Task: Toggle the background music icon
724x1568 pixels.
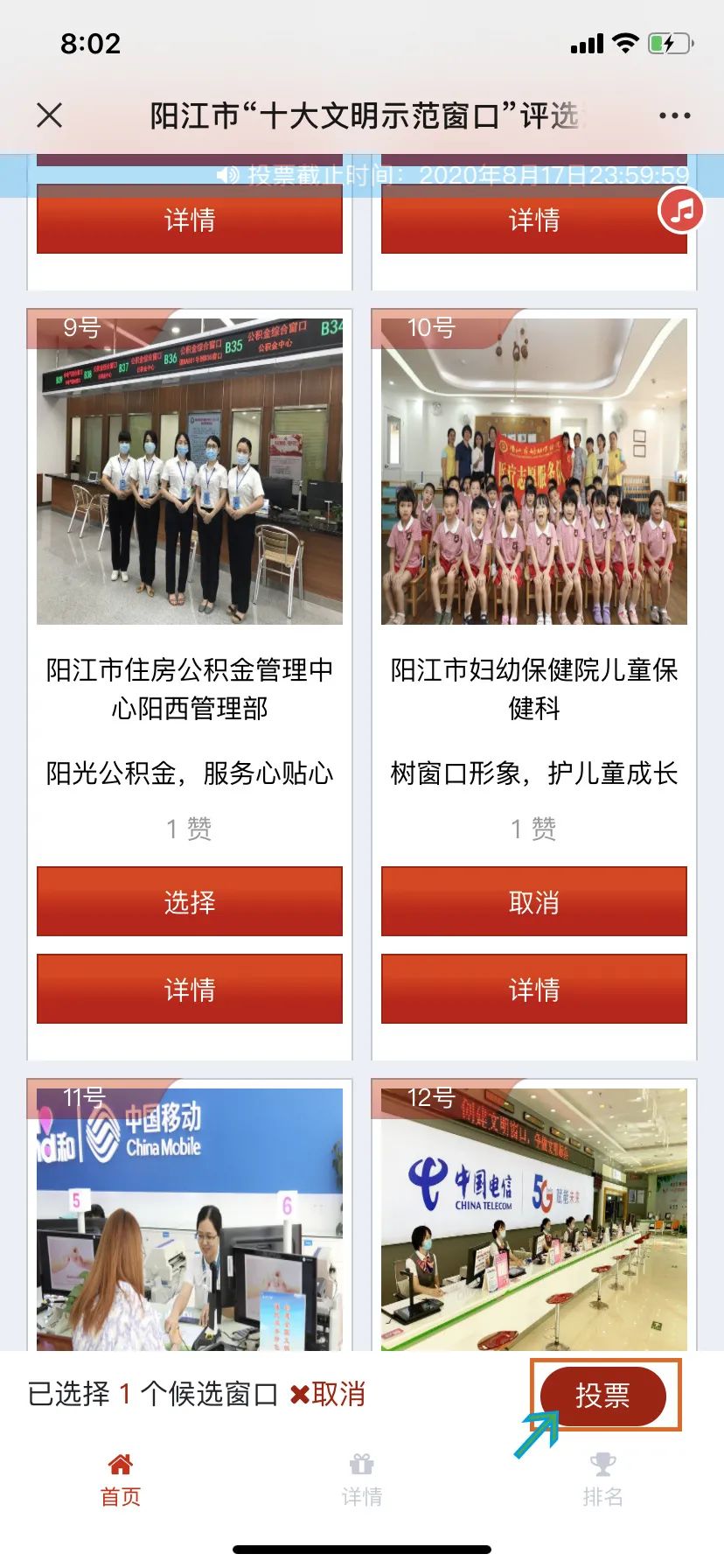Action: point(681,211)
